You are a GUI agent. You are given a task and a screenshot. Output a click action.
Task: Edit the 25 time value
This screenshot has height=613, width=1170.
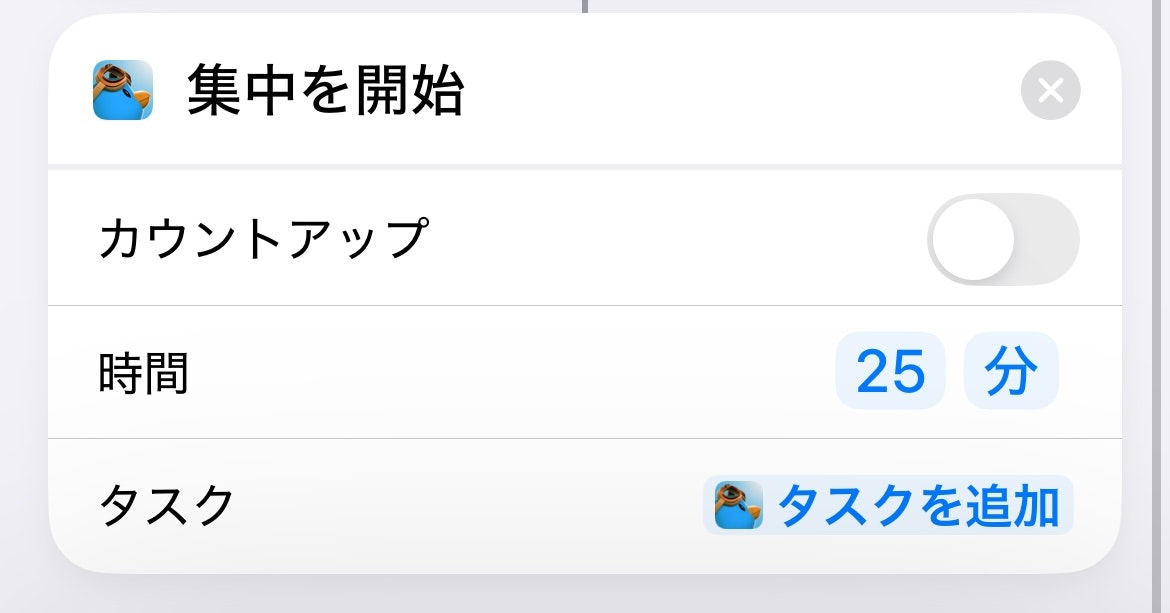pos(890,372)
